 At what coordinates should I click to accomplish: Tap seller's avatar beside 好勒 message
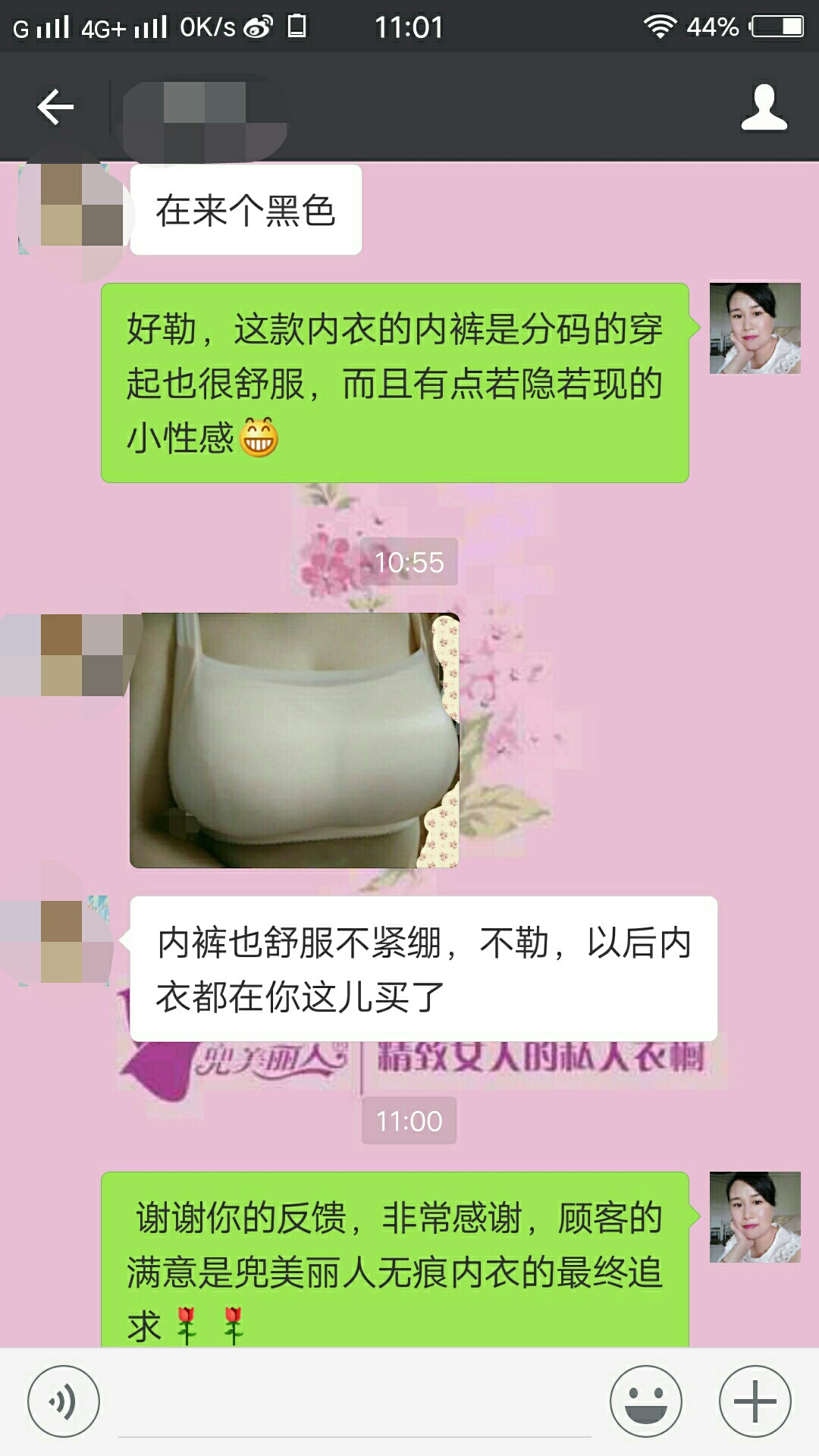tap(755, 328)
